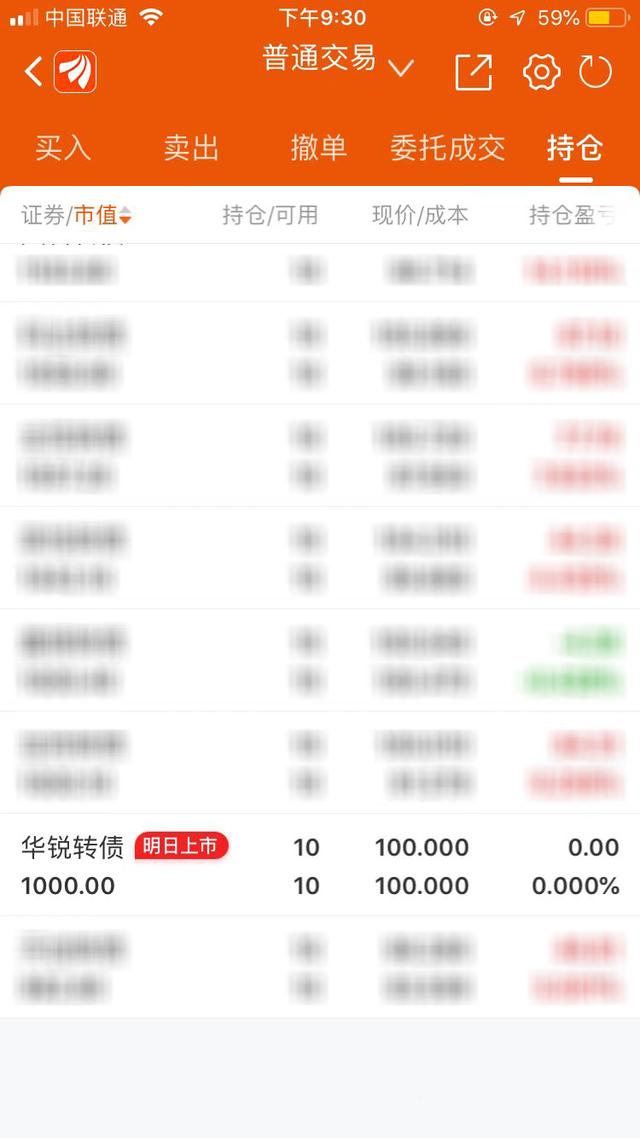Open the 华锐转债 holding row
Viewport: 640px width, 1138px height.
320,865
